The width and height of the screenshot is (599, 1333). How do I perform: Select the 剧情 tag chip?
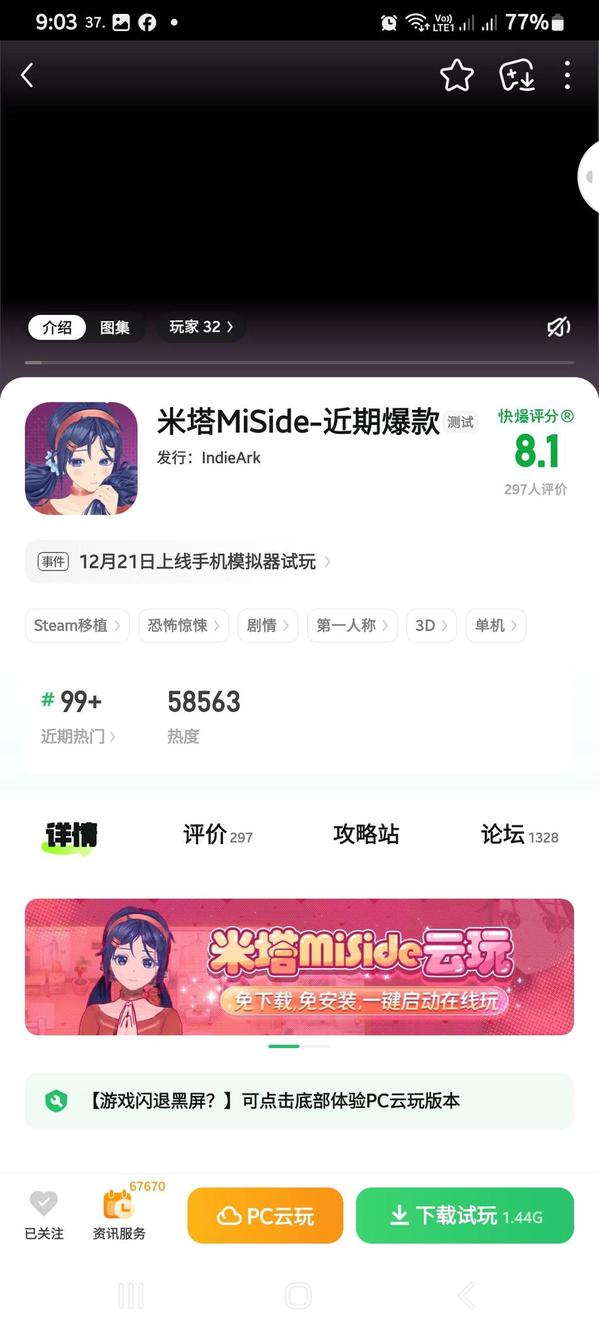coord(268,625)
